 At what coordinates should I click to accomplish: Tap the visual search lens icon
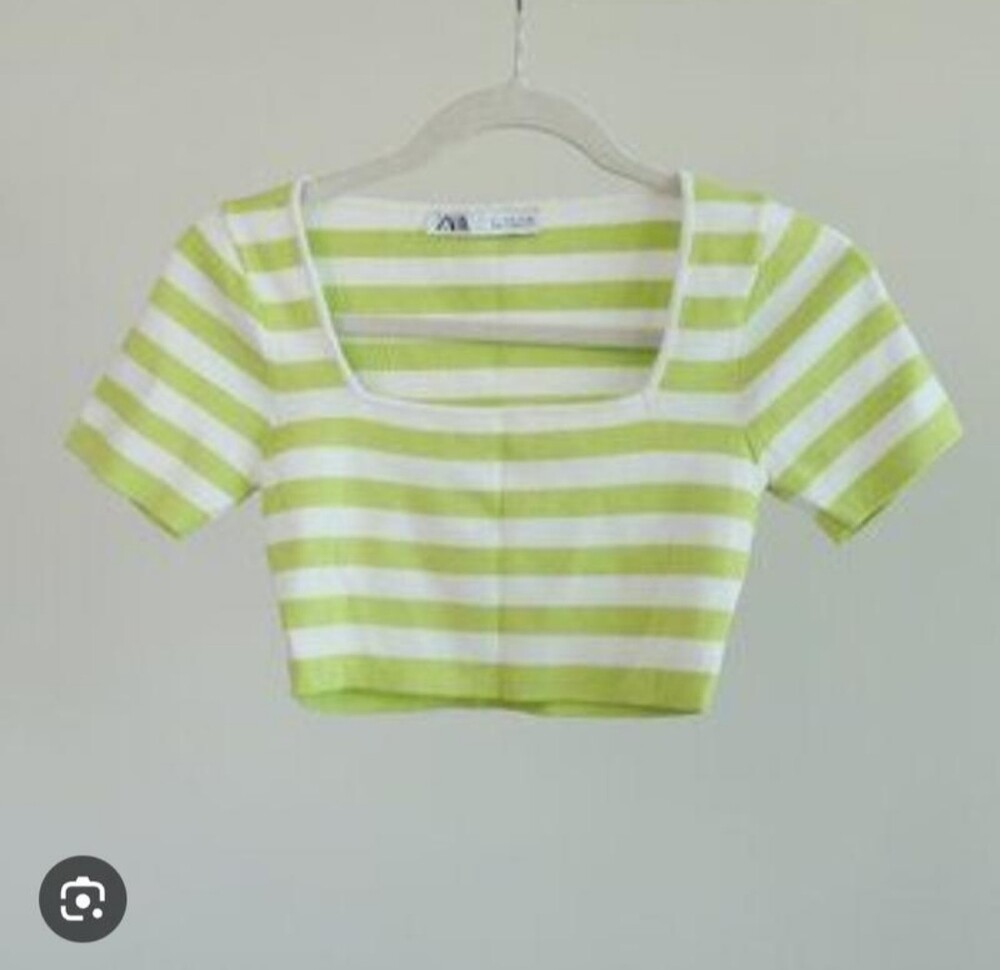pos(82,898)
